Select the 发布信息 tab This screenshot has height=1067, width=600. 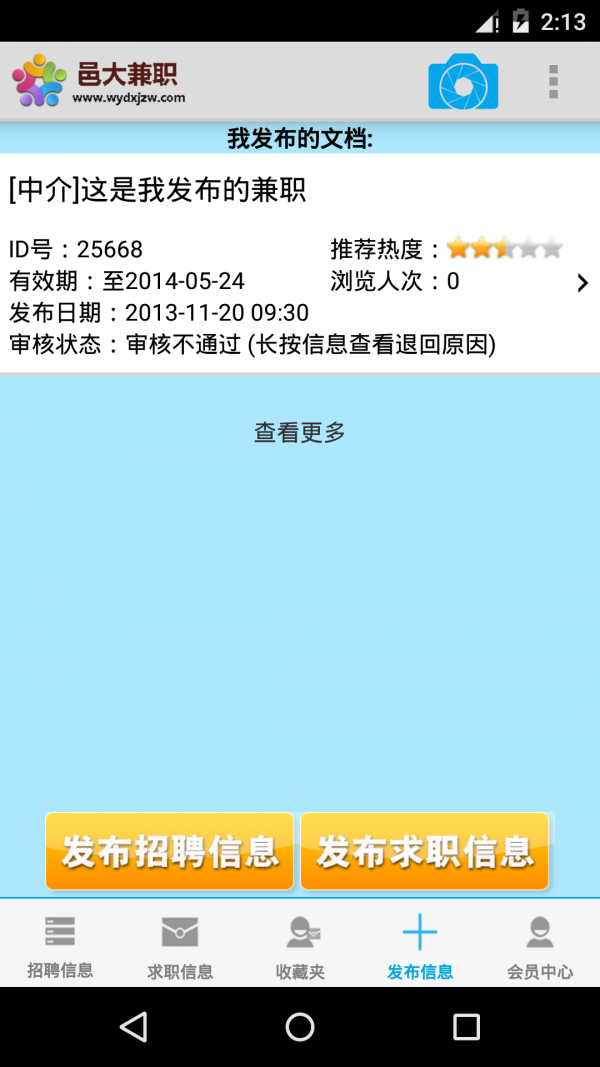[420, 945]
